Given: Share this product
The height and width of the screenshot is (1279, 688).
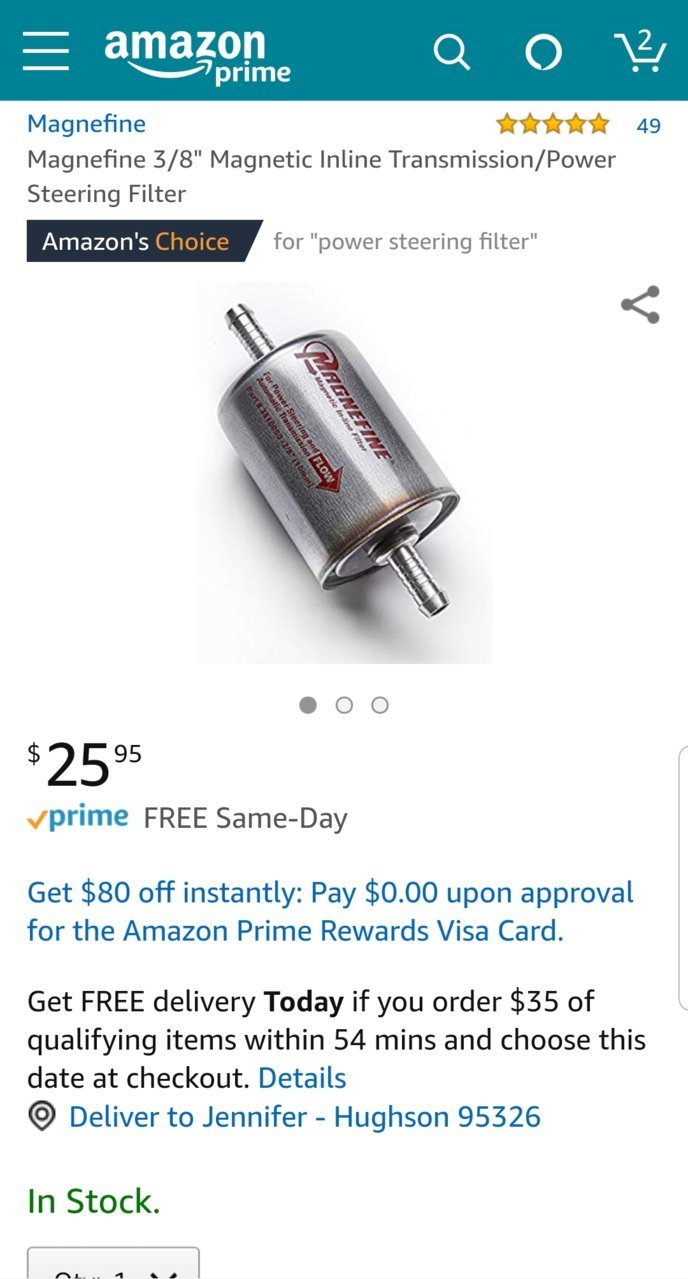Looking at the screenshot, I should [640, 305].
